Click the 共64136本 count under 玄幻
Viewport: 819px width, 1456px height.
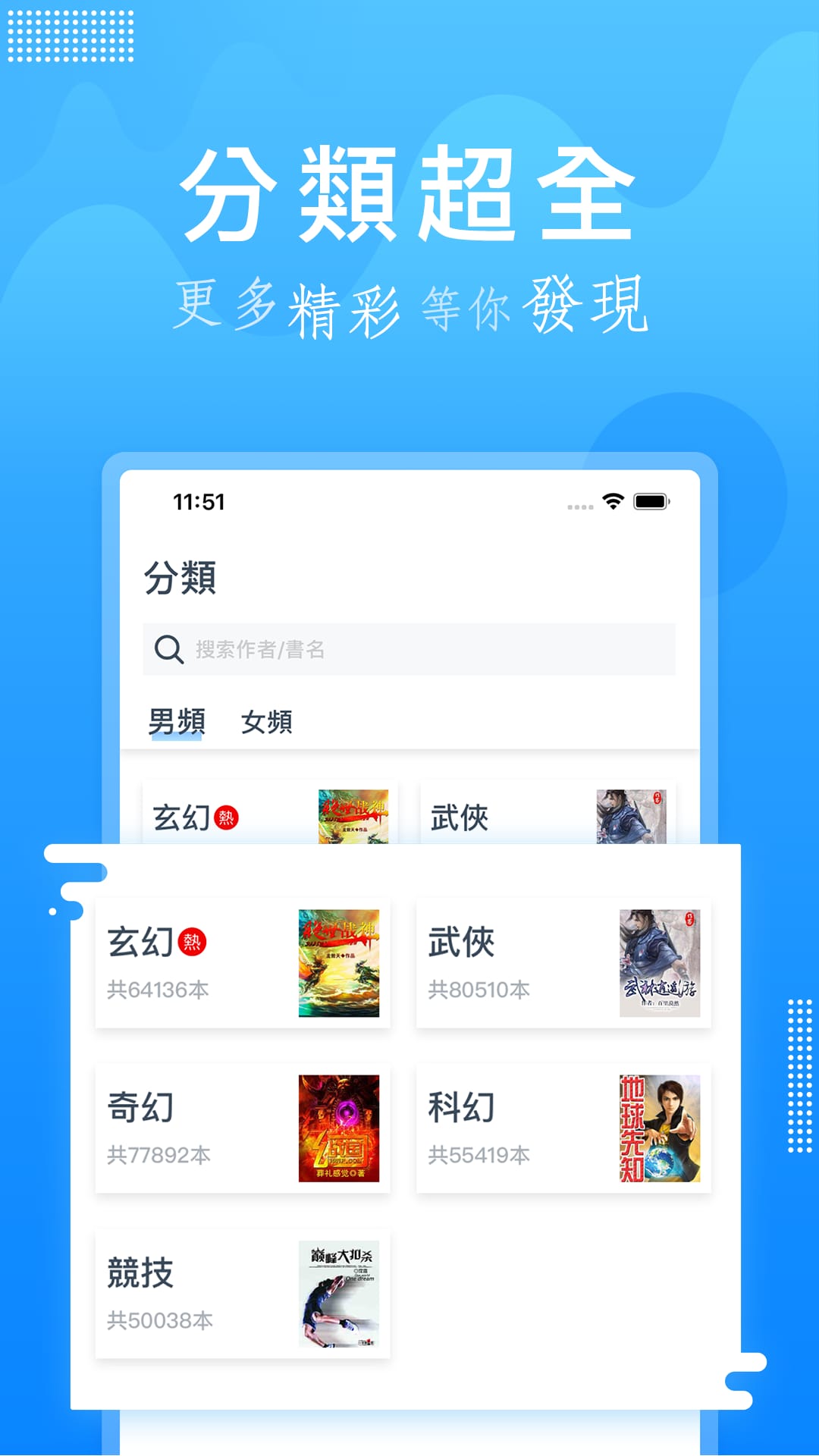156,989
